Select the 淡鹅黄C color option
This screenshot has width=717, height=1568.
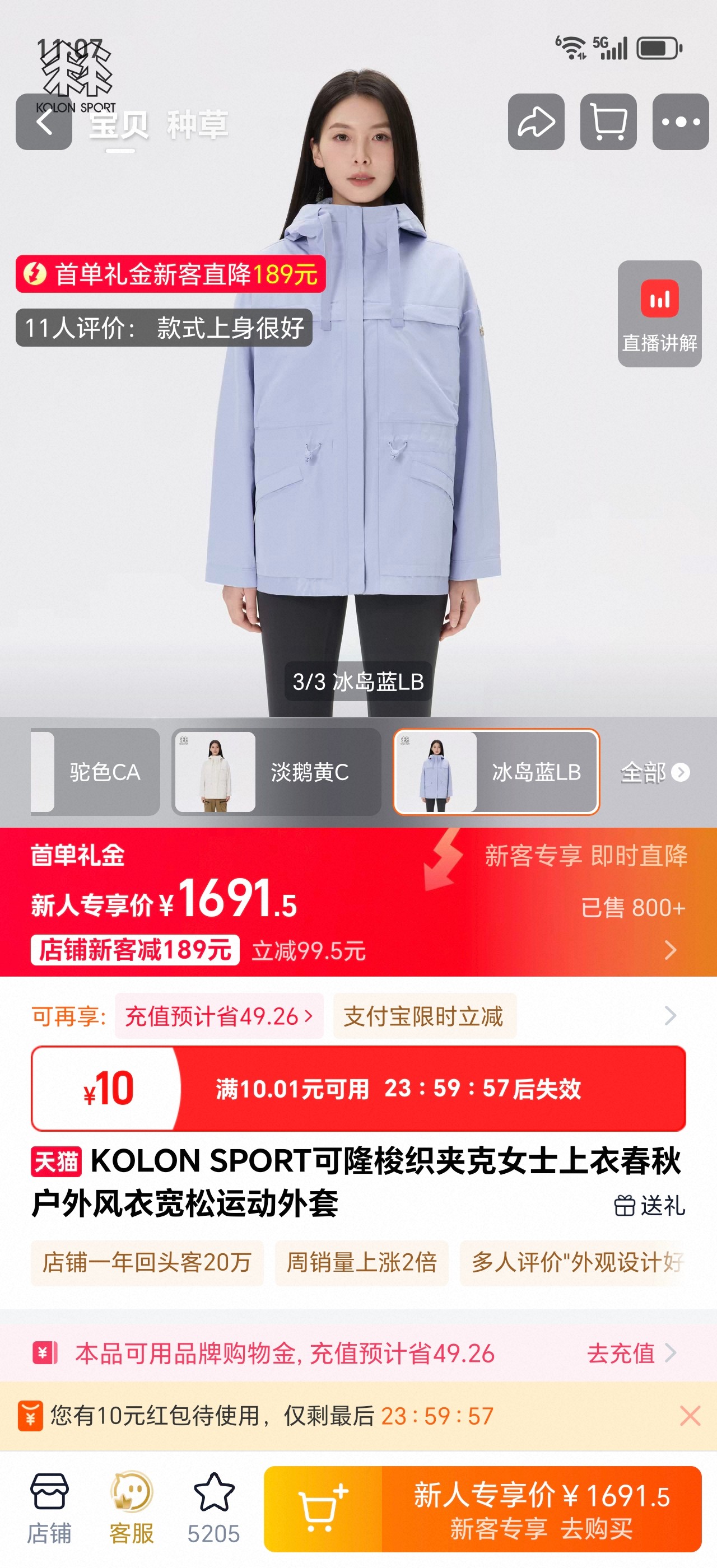click(x=276, y=772)
